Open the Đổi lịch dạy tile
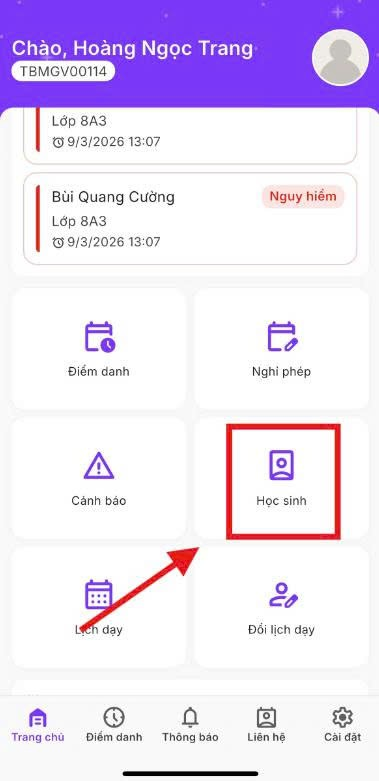This screenshot has height=781, width=379. (x=281, y=607)
